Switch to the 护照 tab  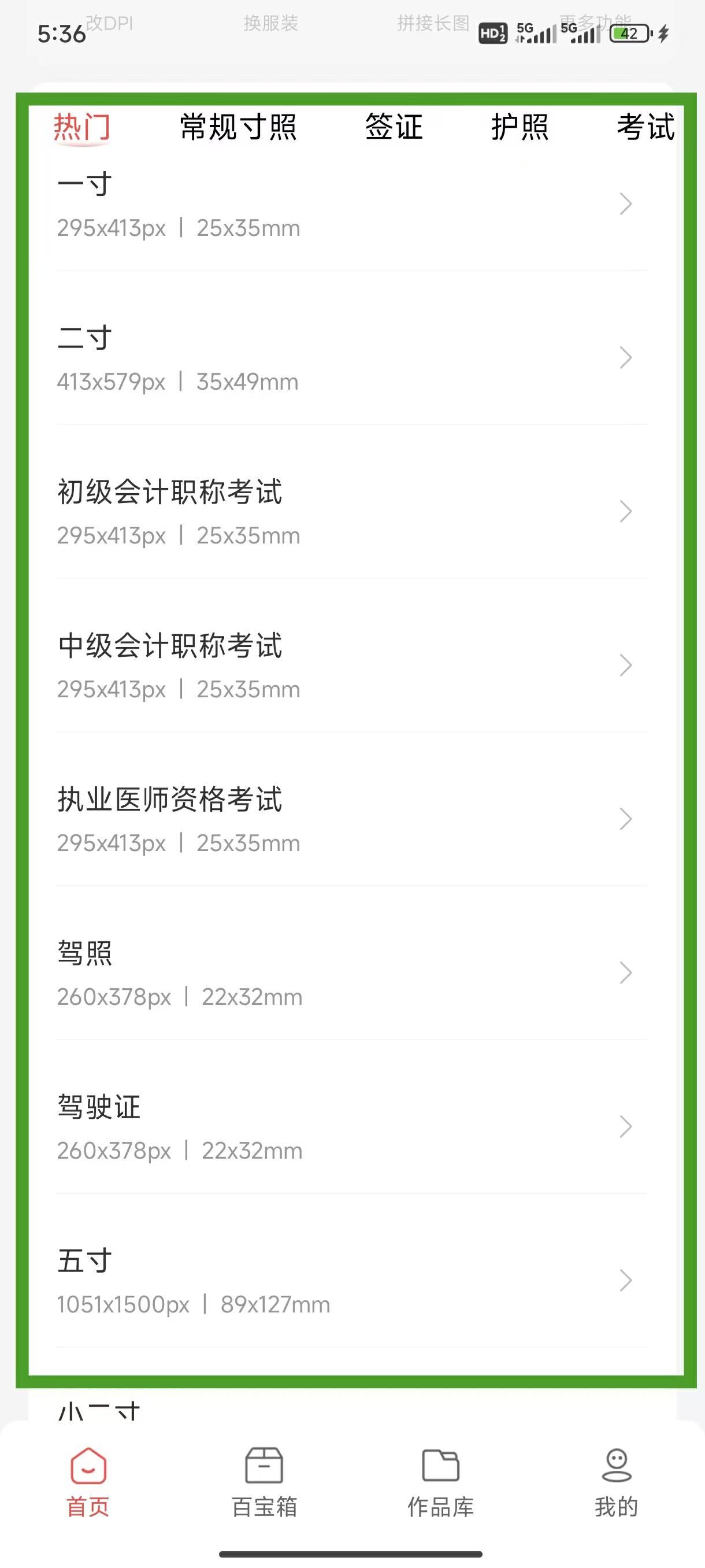520,127
